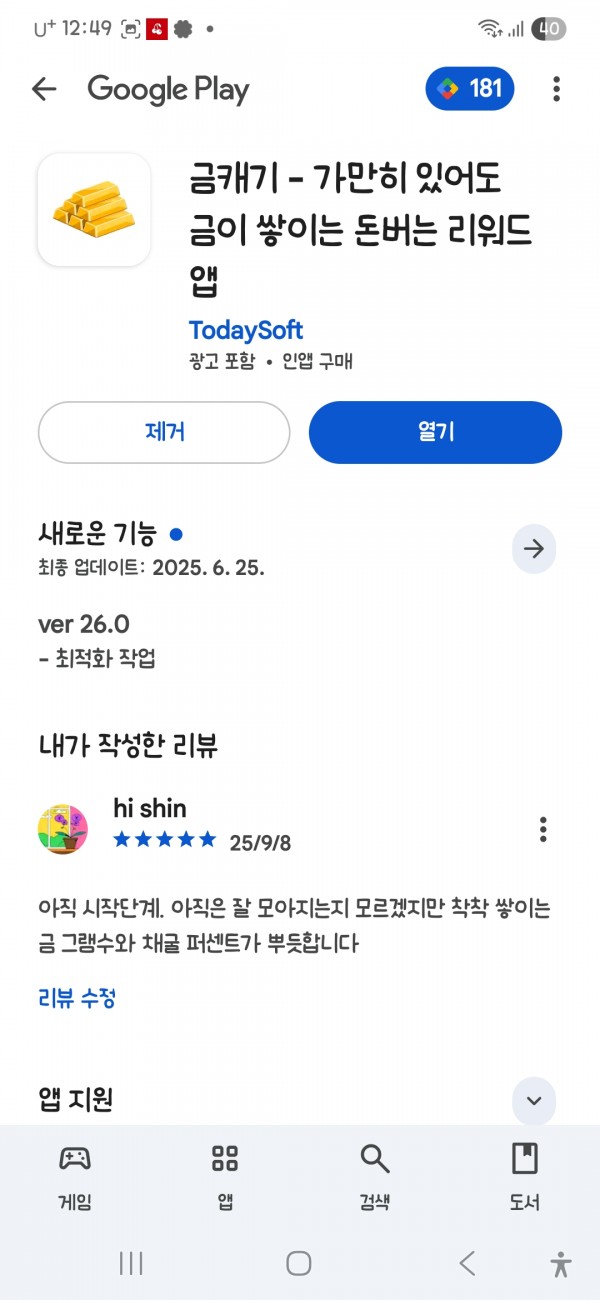Open the Play Points badge showing 181

click(470, 89)
